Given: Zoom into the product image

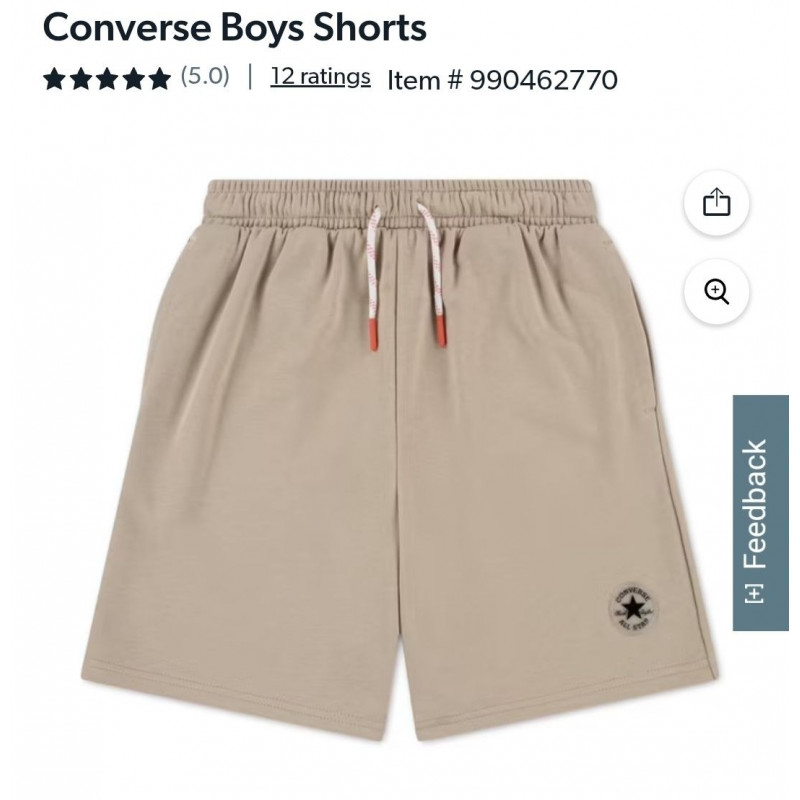Looking at the screenshot, I should tap(716, 292).
